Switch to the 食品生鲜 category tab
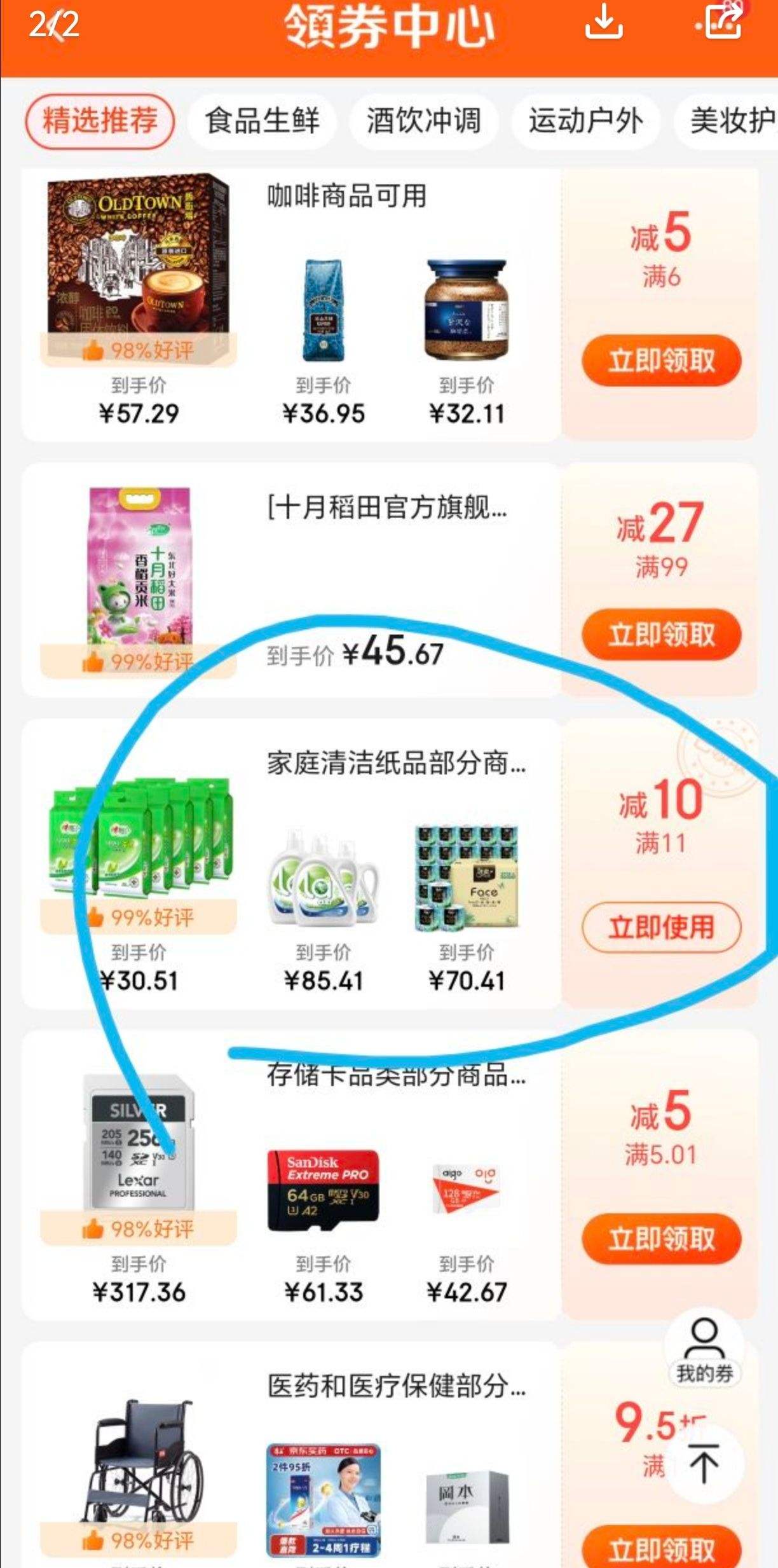 [x=261, y=121]
